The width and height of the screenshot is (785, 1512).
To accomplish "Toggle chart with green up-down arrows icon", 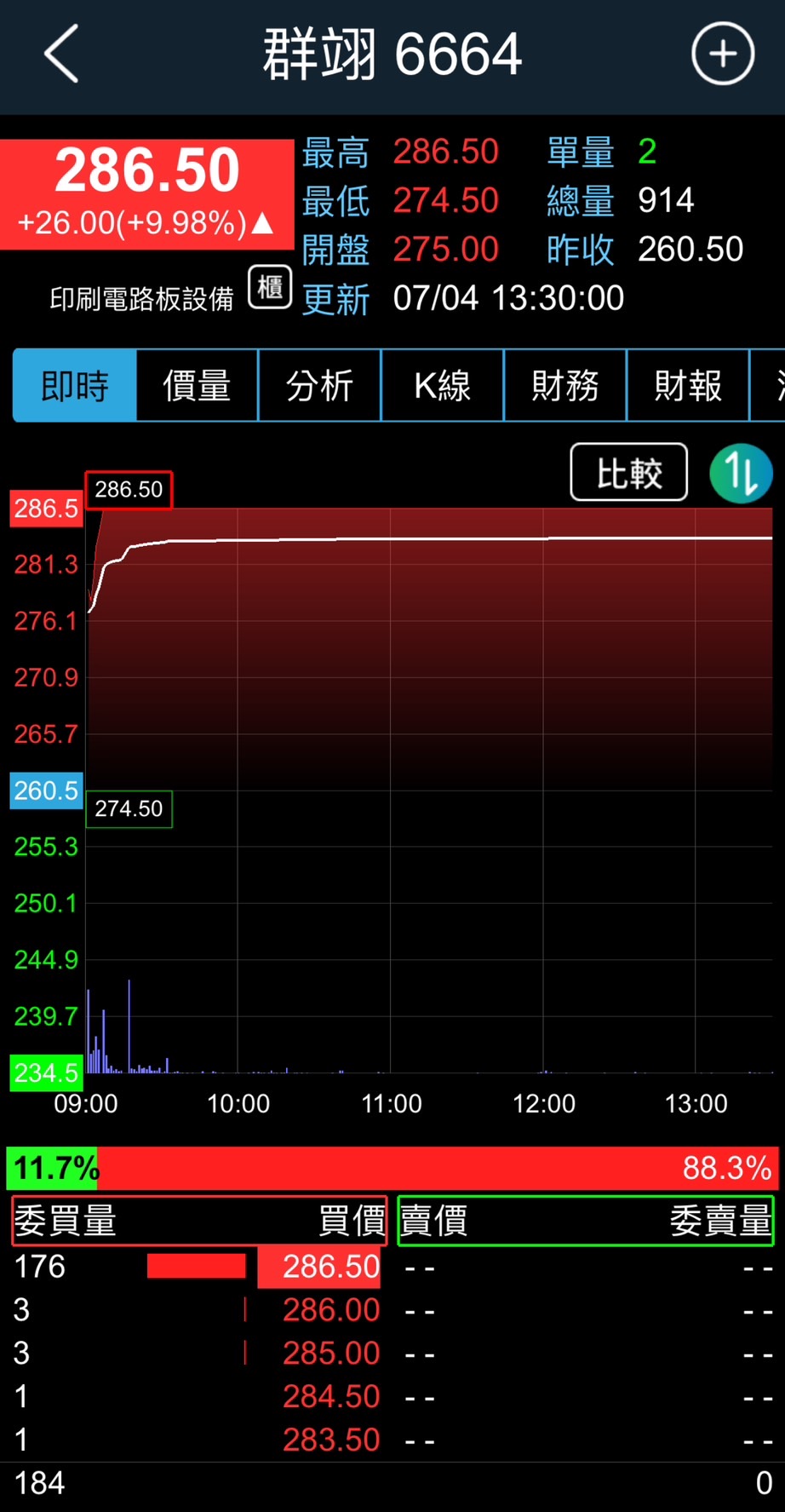I will [741, 473].
